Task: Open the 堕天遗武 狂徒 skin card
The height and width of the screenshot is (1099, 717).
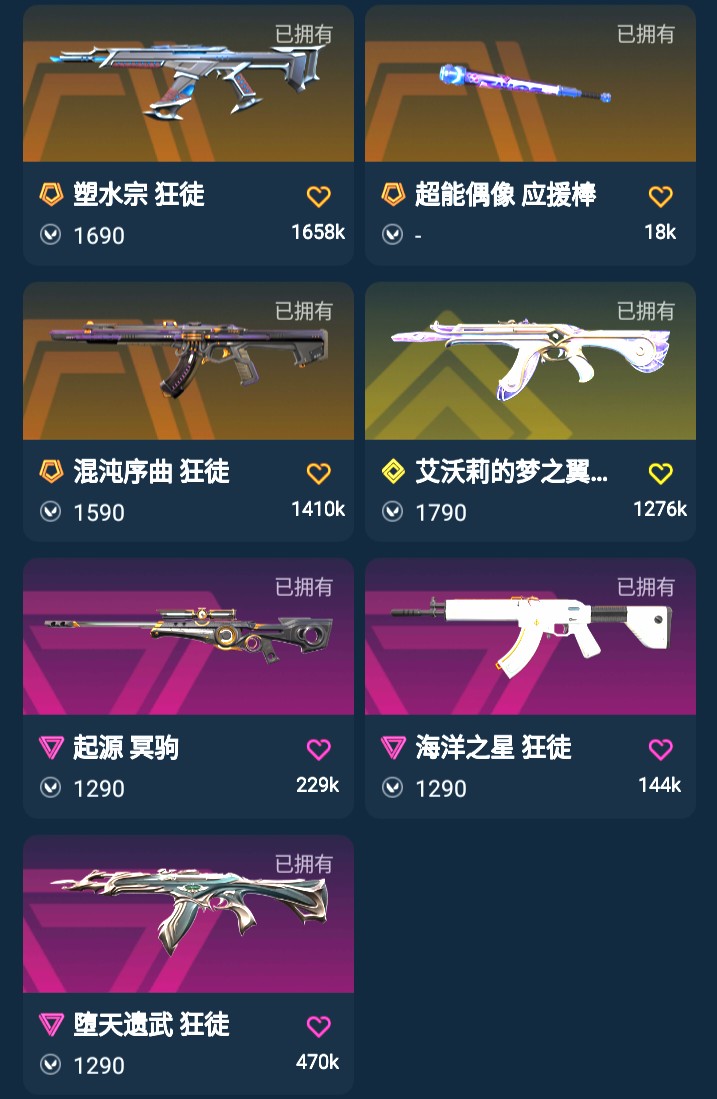Action: pyautogui.click(x=188, y=917)
